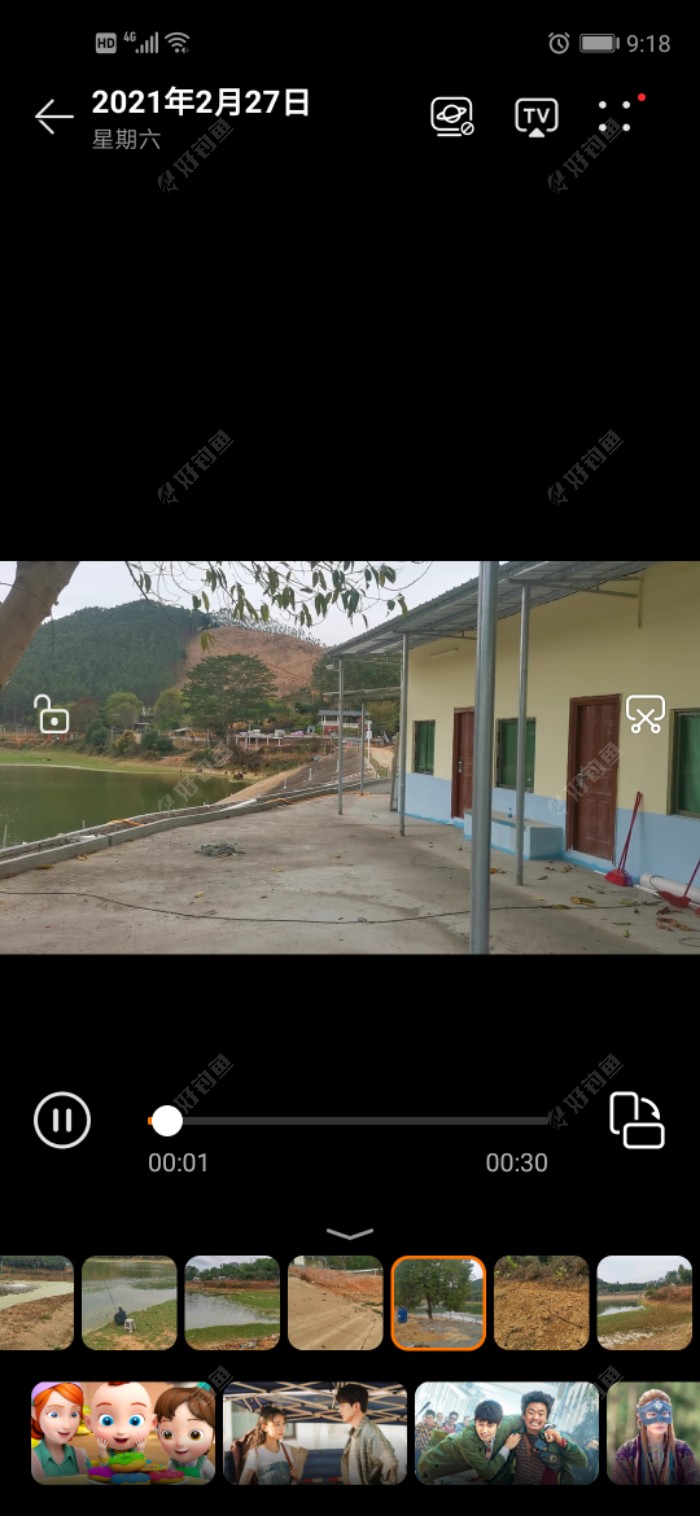This screenshot has width=700, height=1516.
Task: Collapse the thumbnail strip with the chevron
Action: click(350, 1234)
